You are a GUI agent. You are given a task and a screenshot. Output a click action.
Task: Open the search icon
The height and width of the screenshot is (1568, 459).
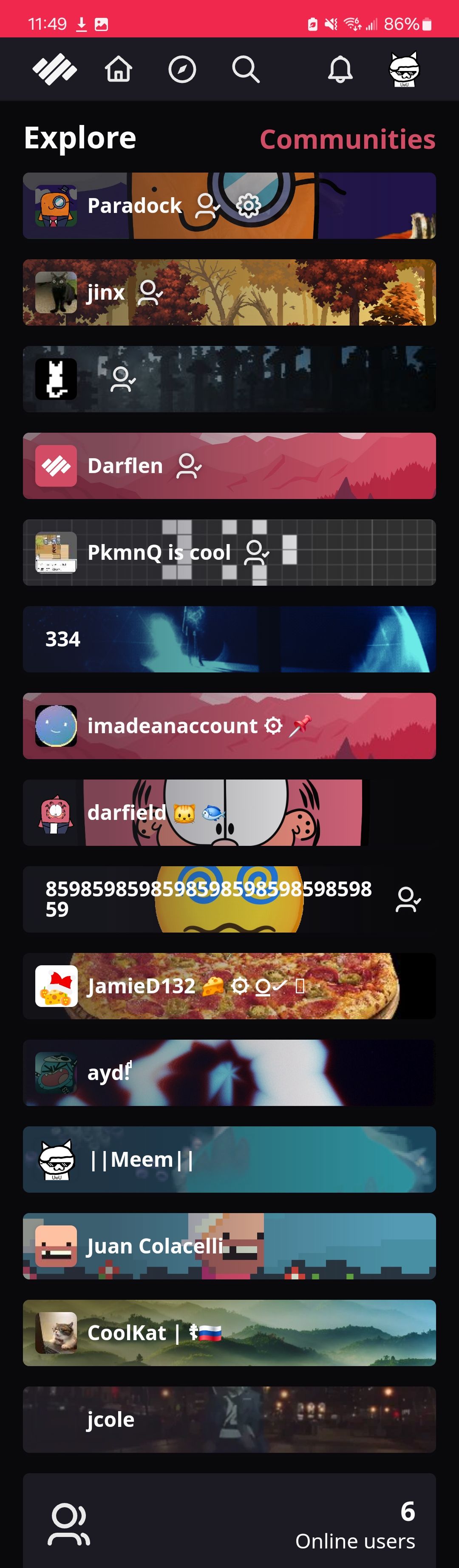point(246,69)
